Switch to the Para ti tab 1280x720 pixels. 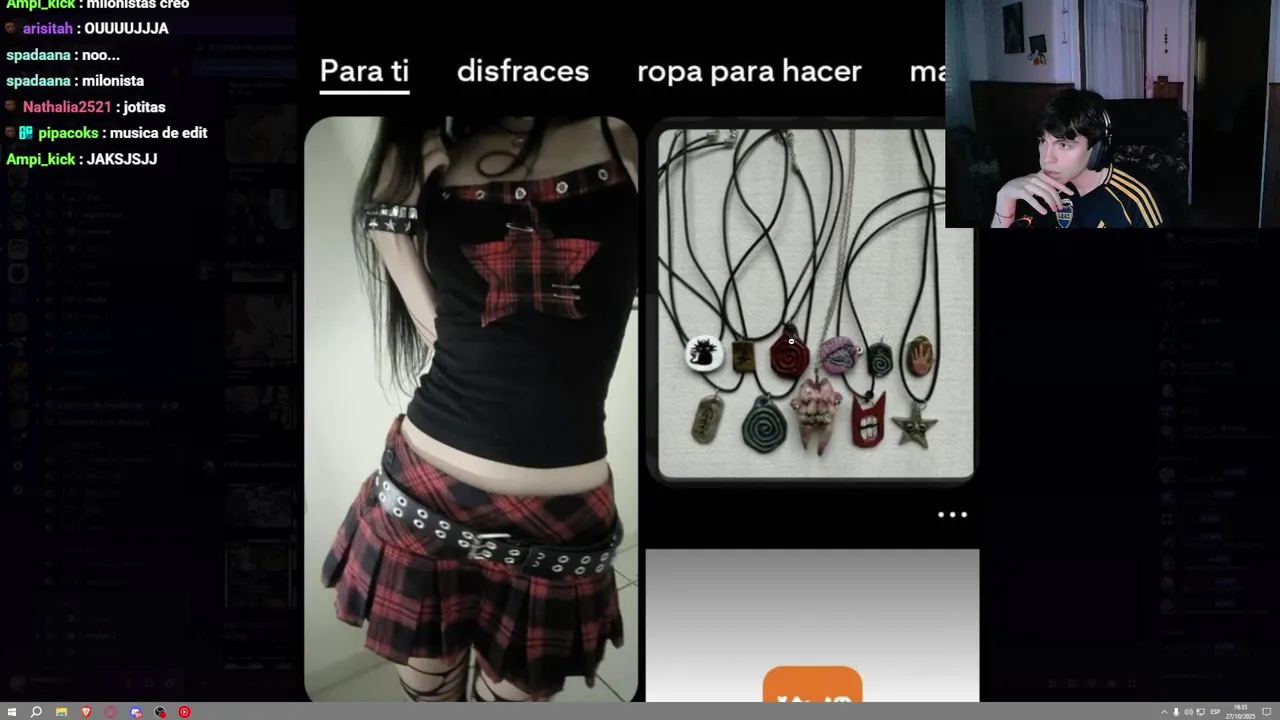tap(364, 72)
